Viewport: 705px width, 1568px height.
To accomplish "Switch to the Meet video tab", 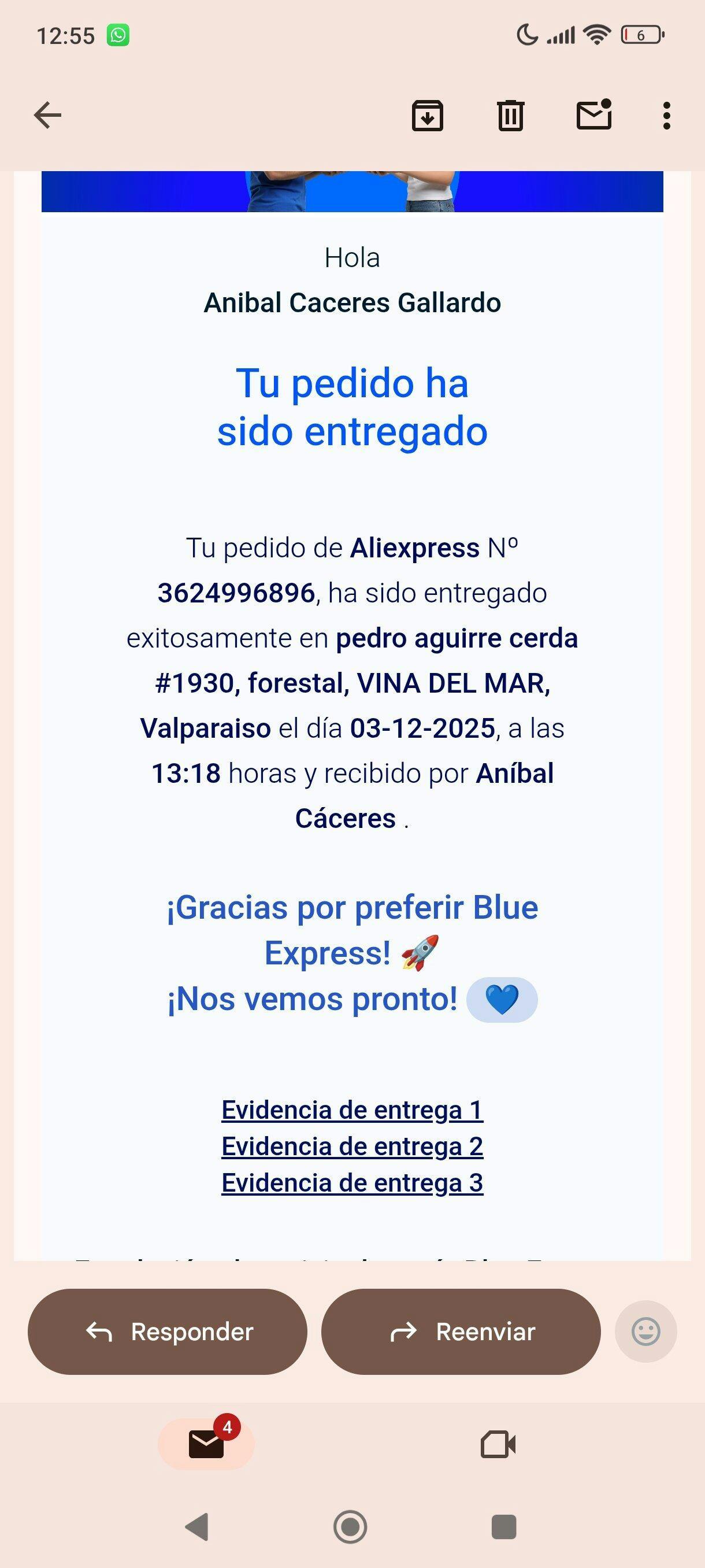I will (498, 1444).
